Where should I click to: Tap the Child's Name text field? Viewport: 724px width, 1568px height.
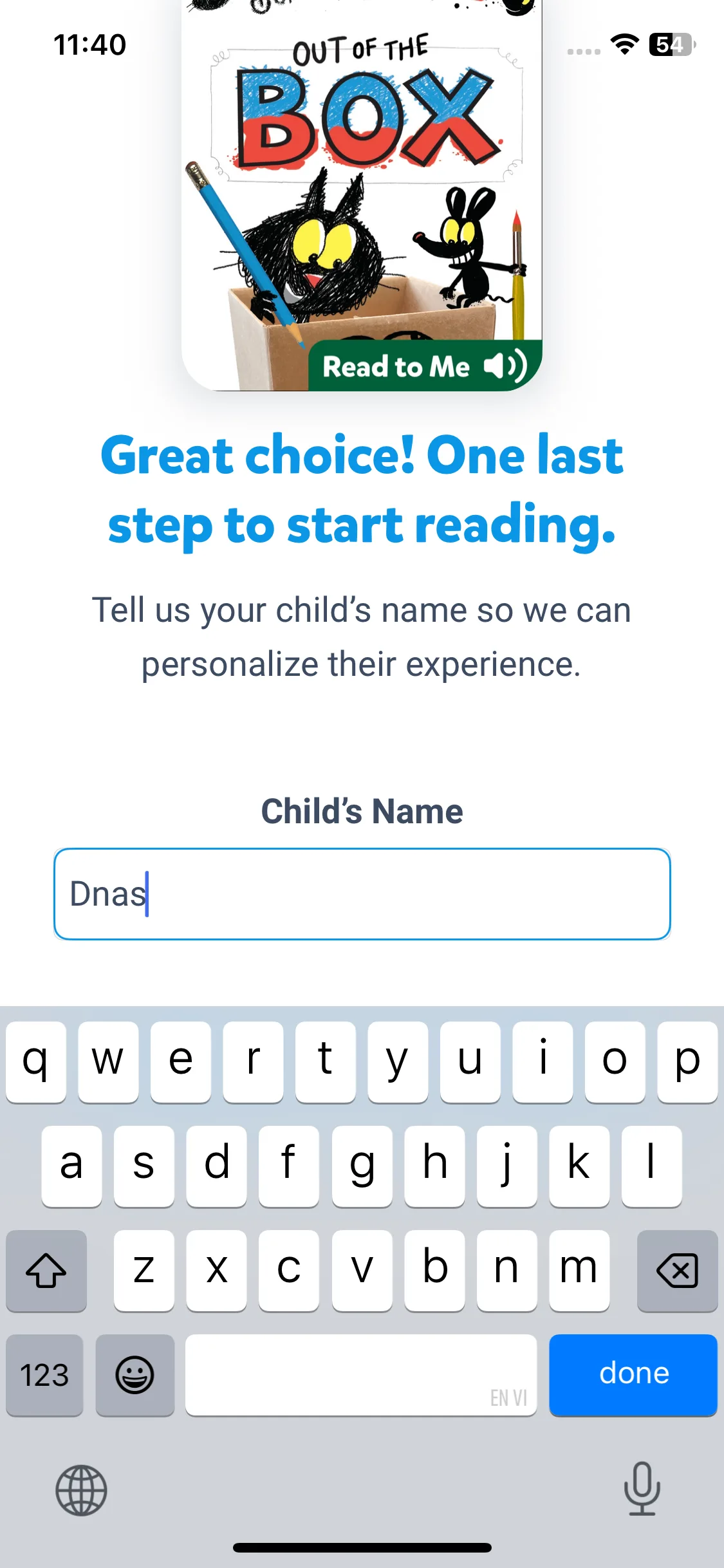362,894
